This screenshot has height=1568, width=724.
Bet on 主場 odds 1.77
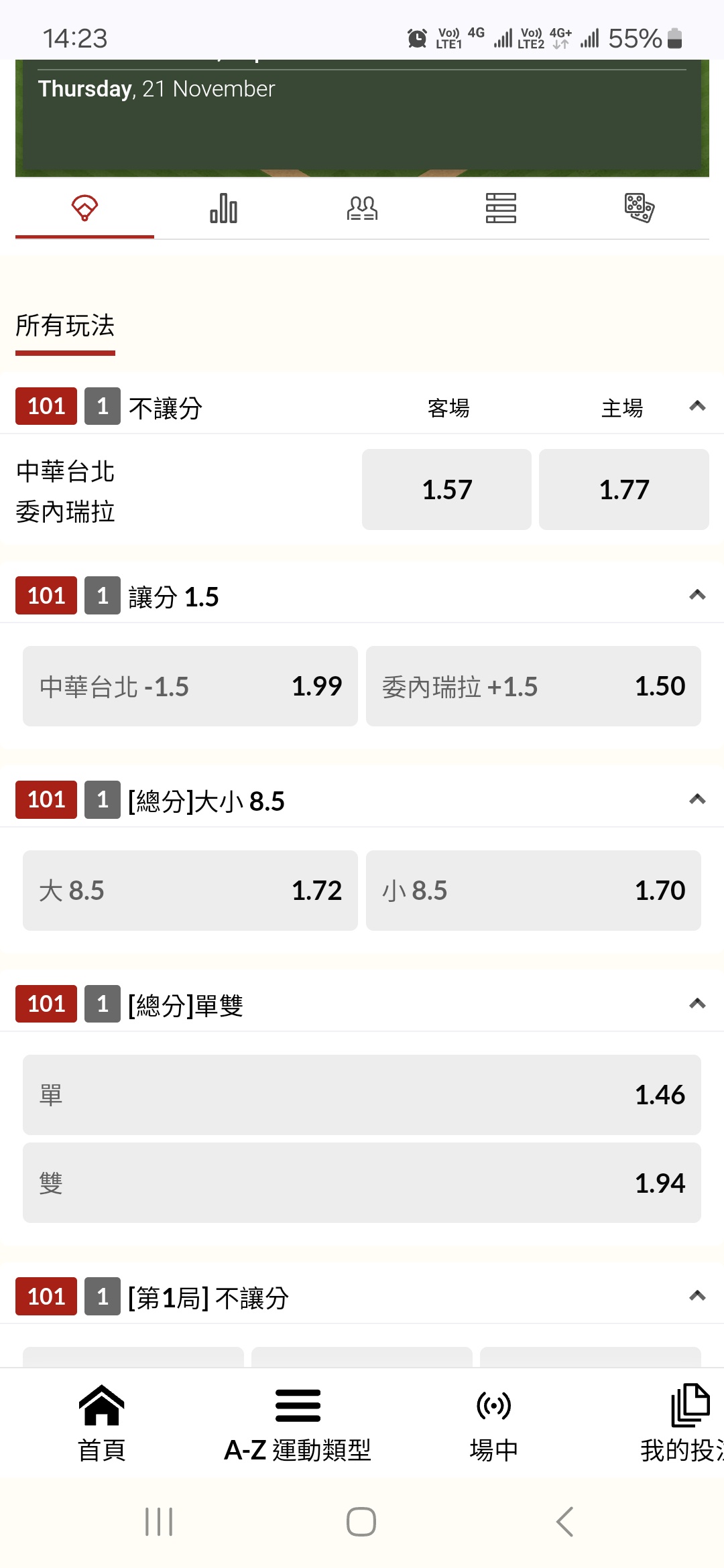(623, 490)
